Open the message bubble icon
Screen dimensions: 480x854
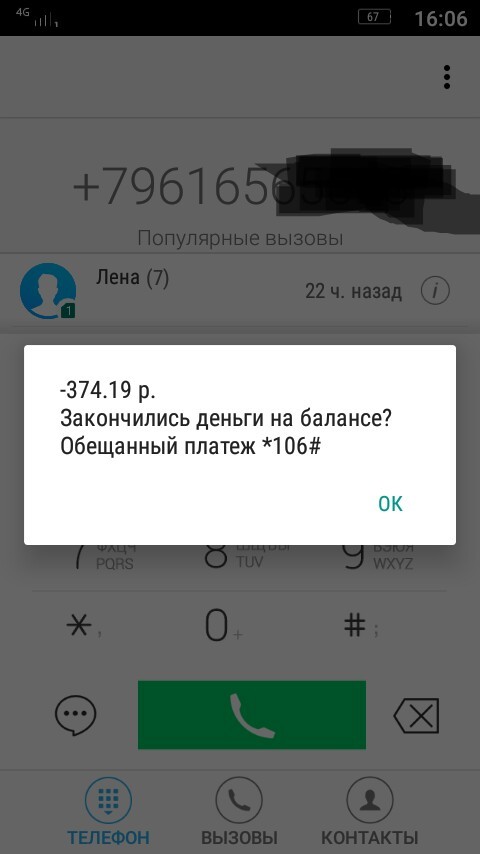pos(76,715)
